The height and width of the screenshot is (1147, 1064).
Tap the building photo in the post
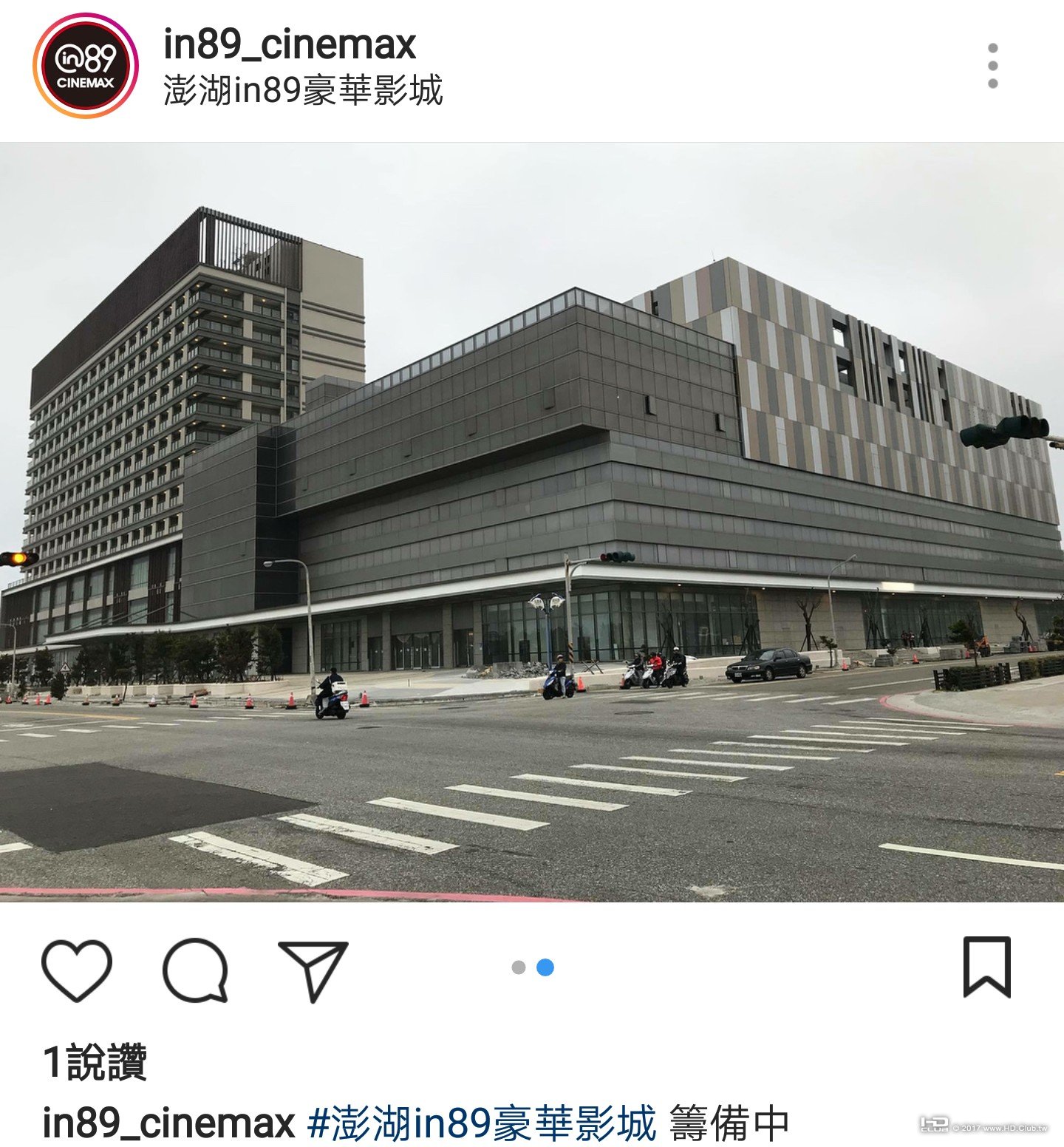(x=532, y=522)
